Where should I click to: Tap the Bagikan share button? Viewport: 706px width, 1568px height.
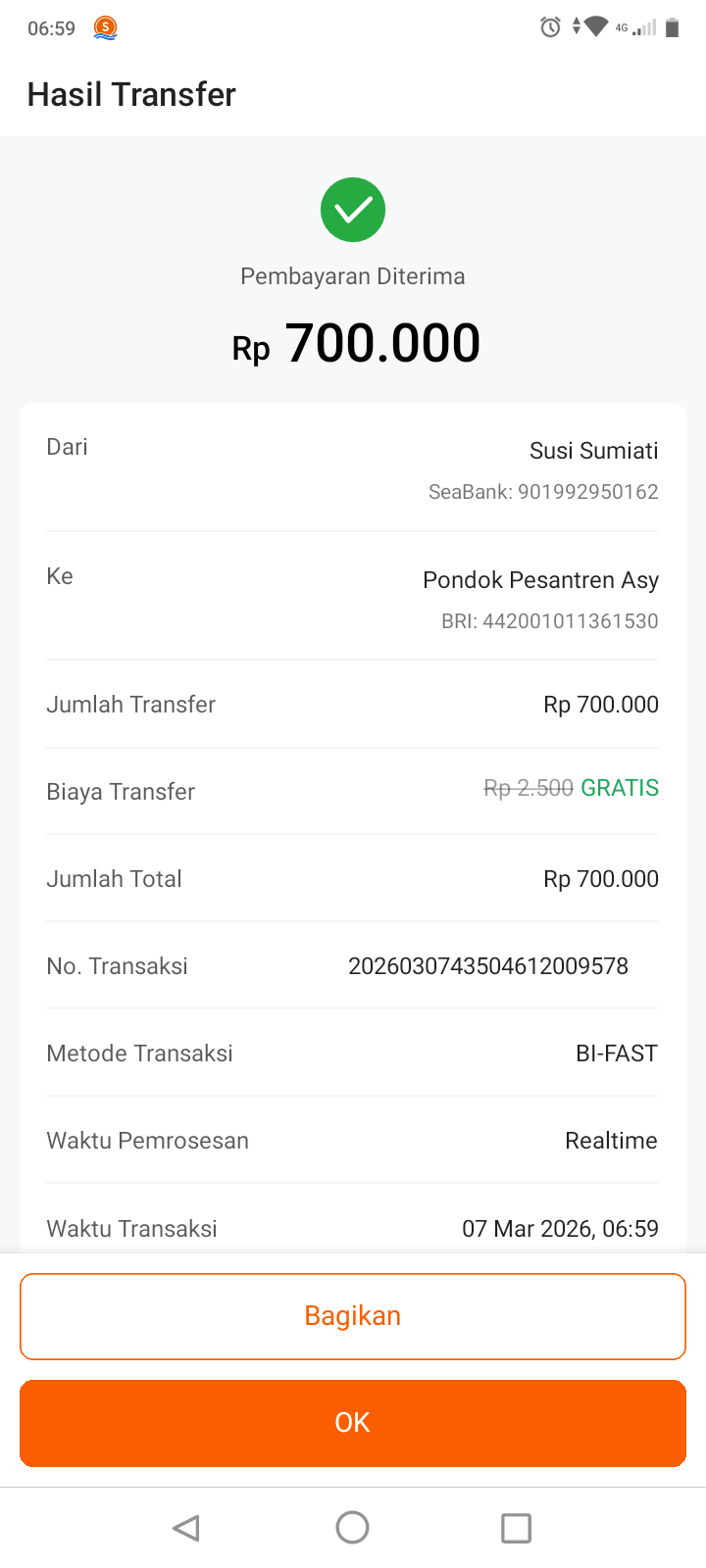tap(353, 1315)
